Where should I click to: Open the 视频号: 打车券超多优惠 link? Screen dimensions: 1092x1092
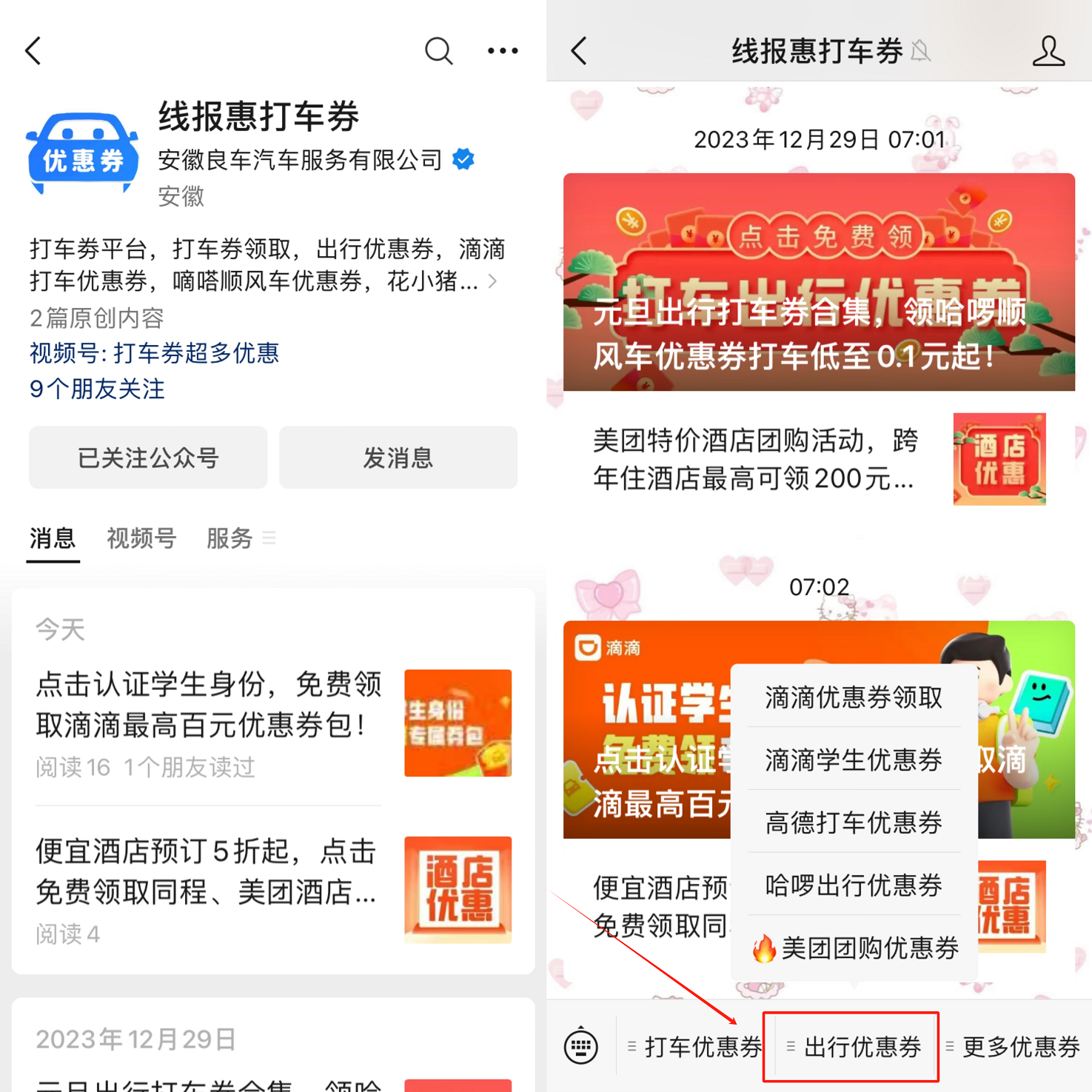tap(154, 353)
